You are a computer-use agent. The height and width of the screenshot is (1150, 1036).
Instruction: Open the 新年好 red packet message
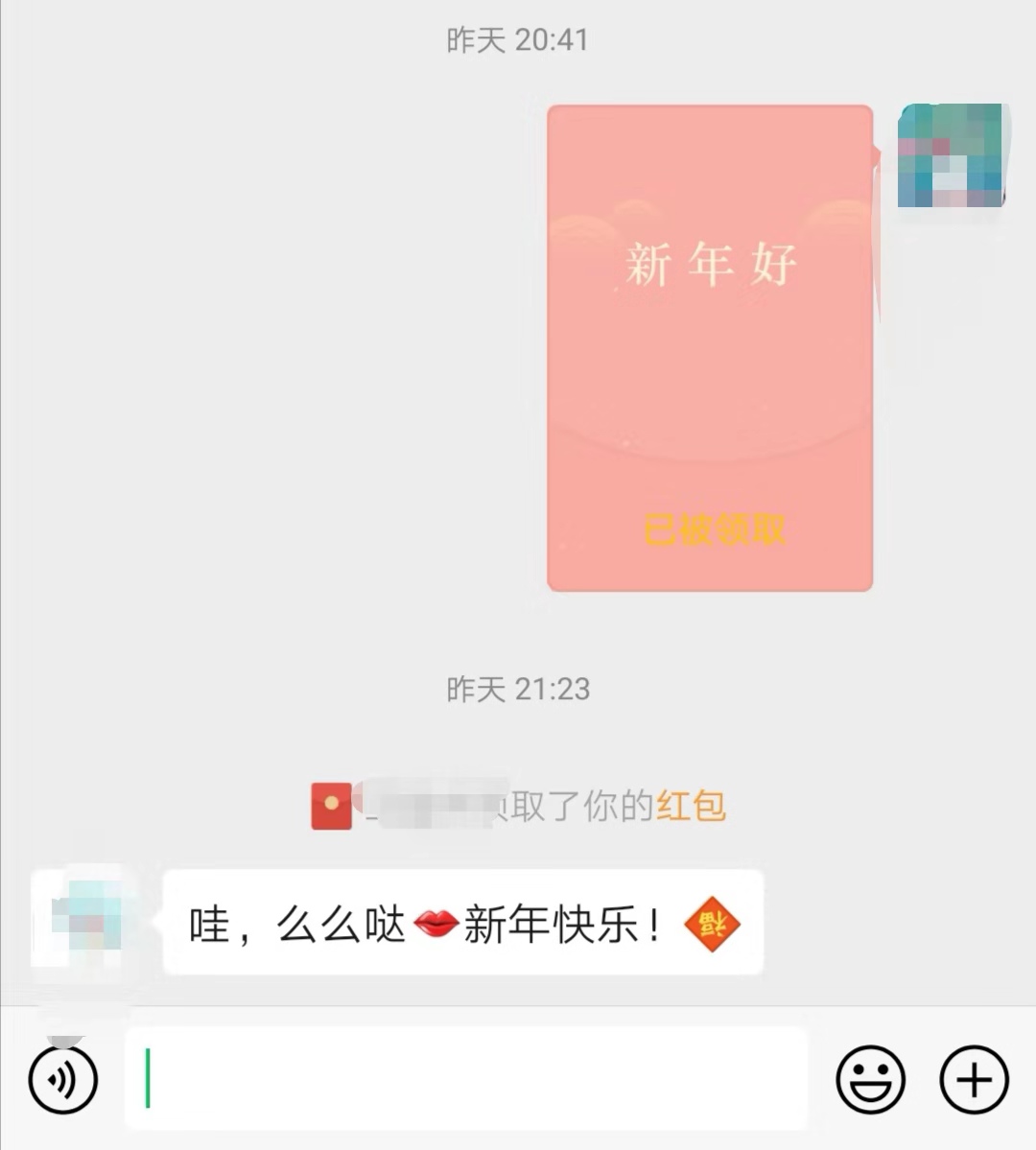click(x=709, y=347)
